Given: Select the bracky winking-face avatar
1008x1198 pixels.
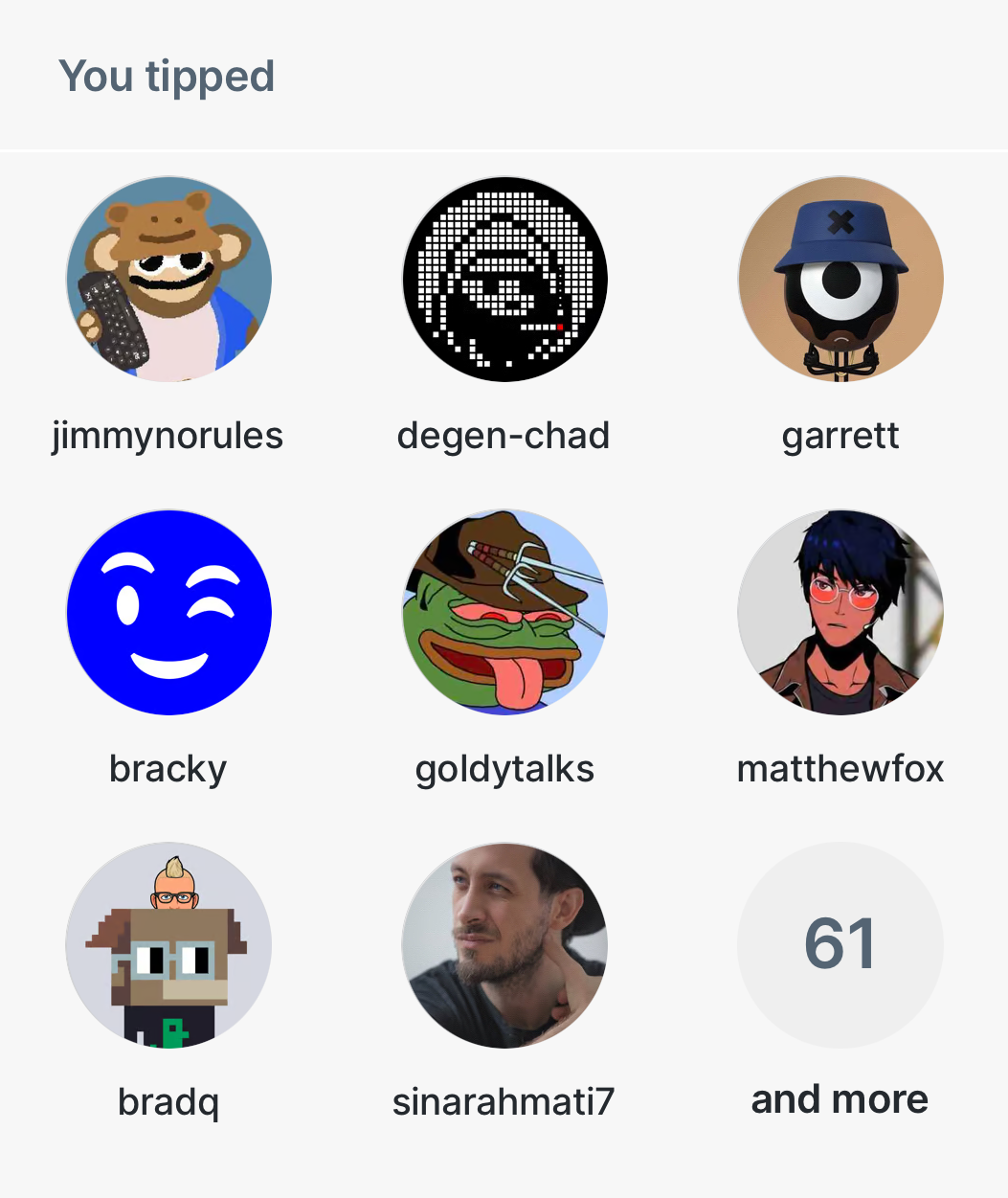Looking at the screenshot, I should [168, 612].
